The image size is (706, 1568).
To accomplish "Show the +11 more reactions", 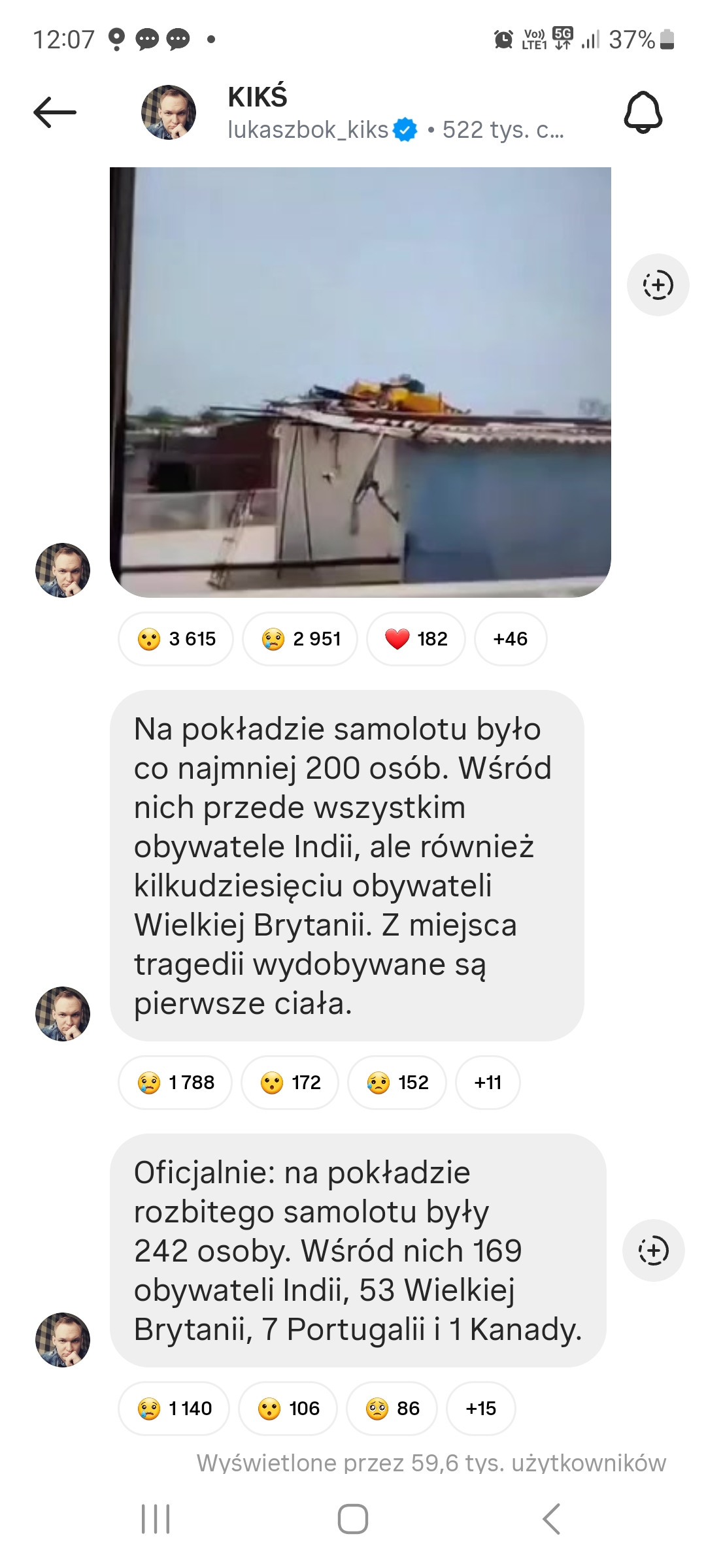I will click(x=488, y=1083).
